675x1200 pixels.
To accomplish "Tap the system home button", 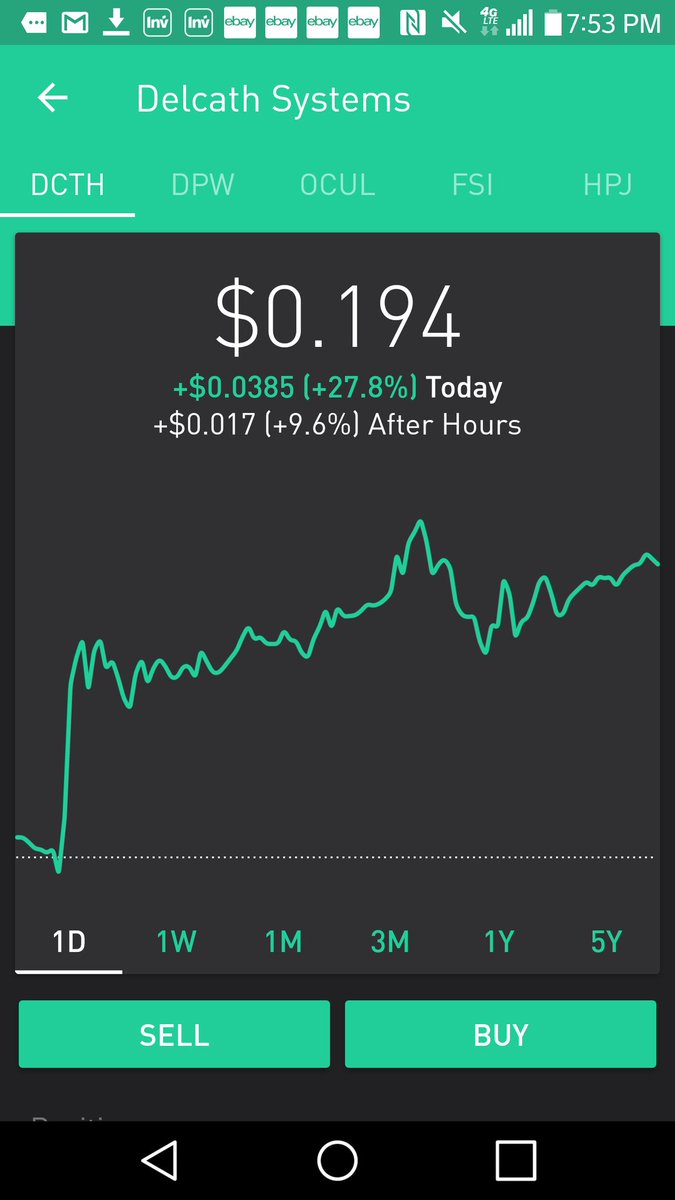I will tap(337, 1160).
